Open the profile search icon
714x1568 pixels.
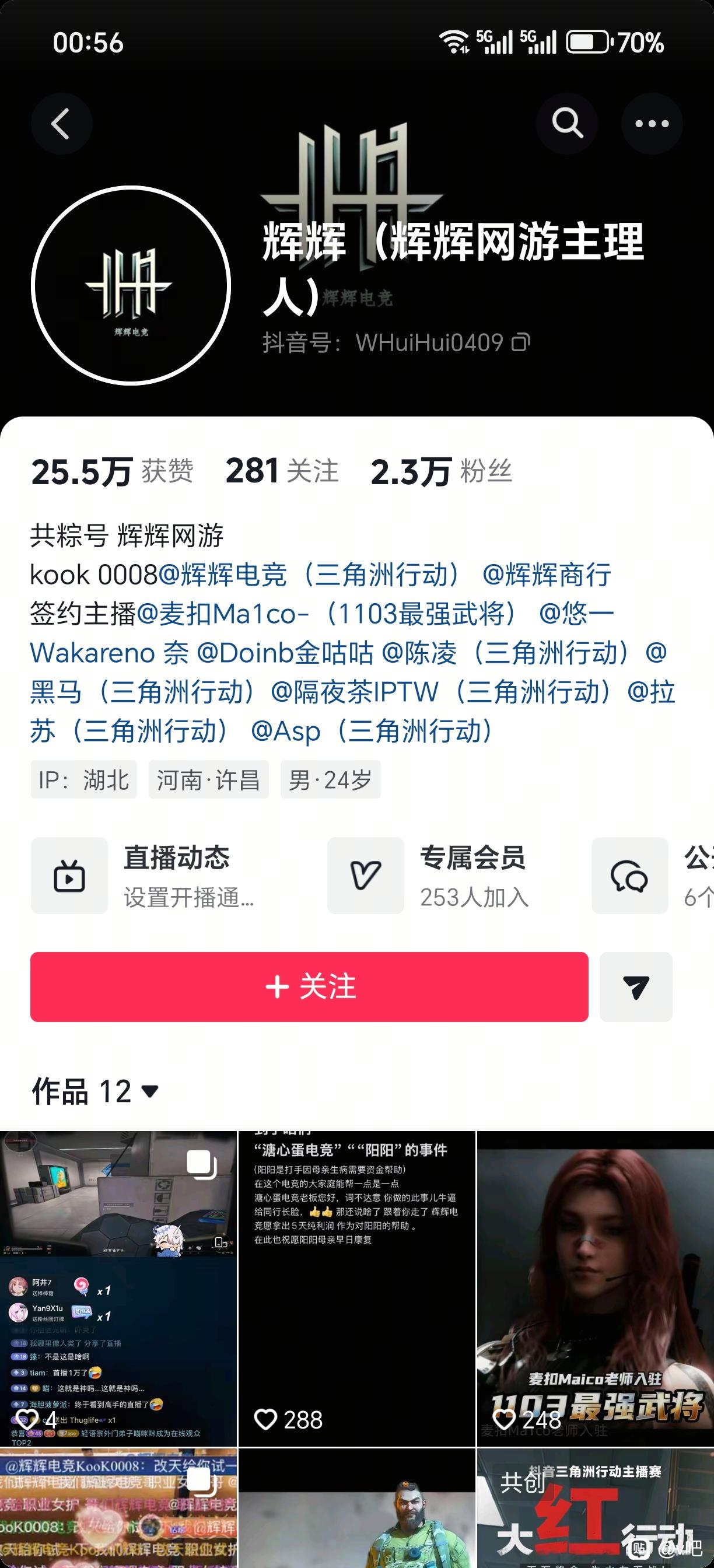click(566, 124)
